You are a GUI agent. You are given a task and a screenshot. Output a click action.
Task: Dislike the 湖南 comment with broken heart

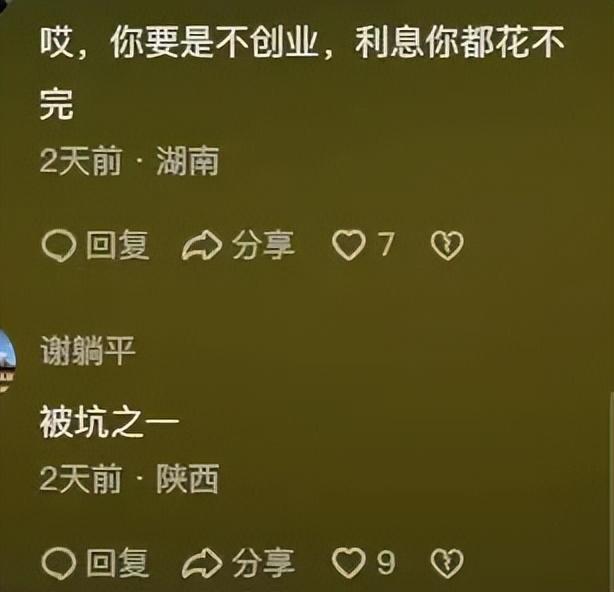coord(446,245)
